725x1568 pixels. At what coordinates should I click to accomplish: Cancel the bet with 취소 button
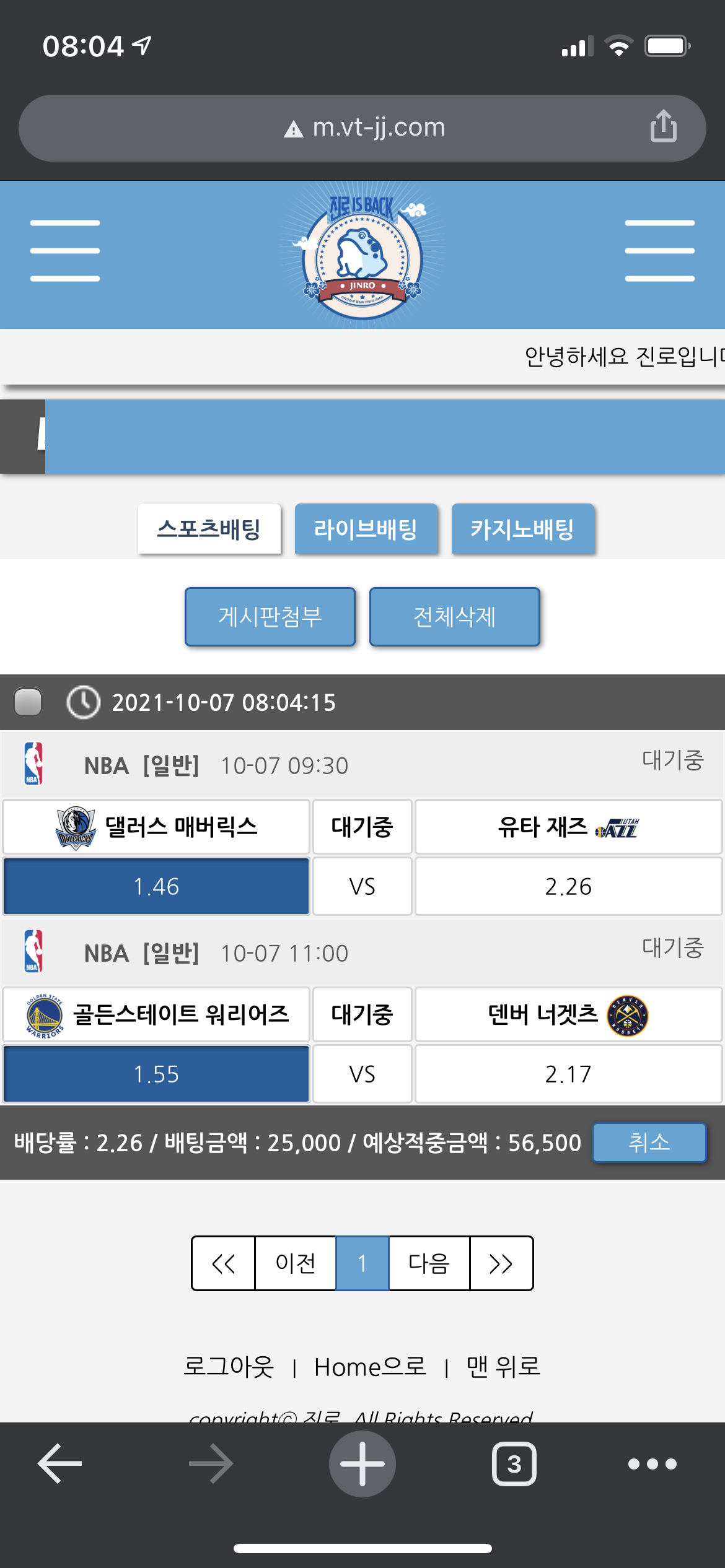(x=649, y=1143)
